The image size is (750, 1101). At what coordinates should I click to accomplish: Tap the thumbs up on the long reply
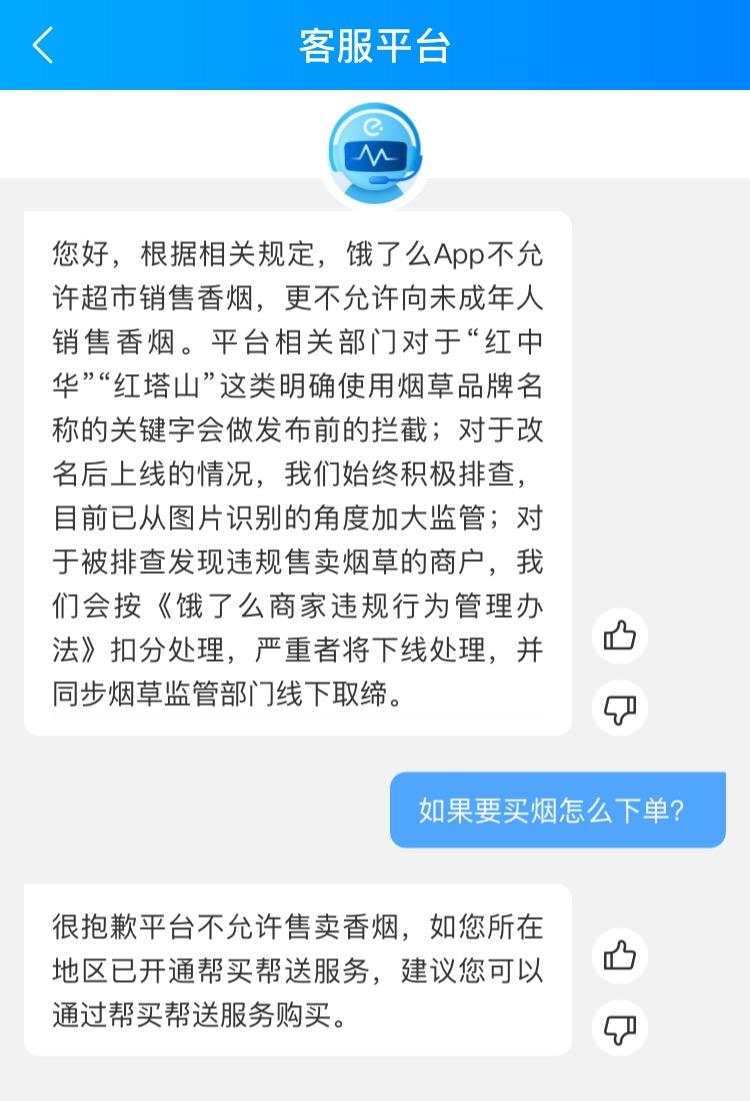[x=619, y=634]
